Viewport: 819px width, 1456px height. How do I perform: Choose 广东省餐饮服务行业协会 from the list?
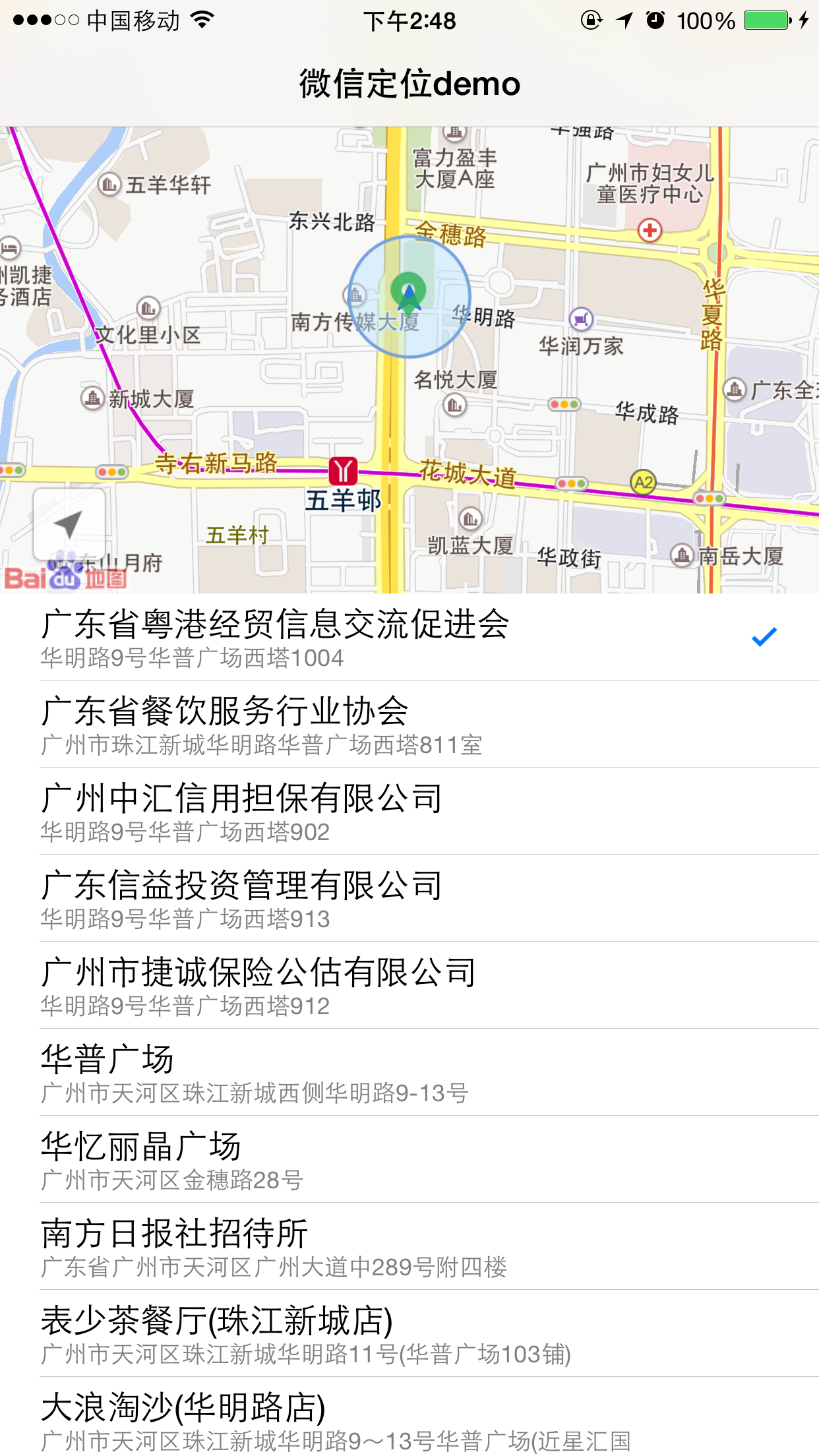(409, 724)
